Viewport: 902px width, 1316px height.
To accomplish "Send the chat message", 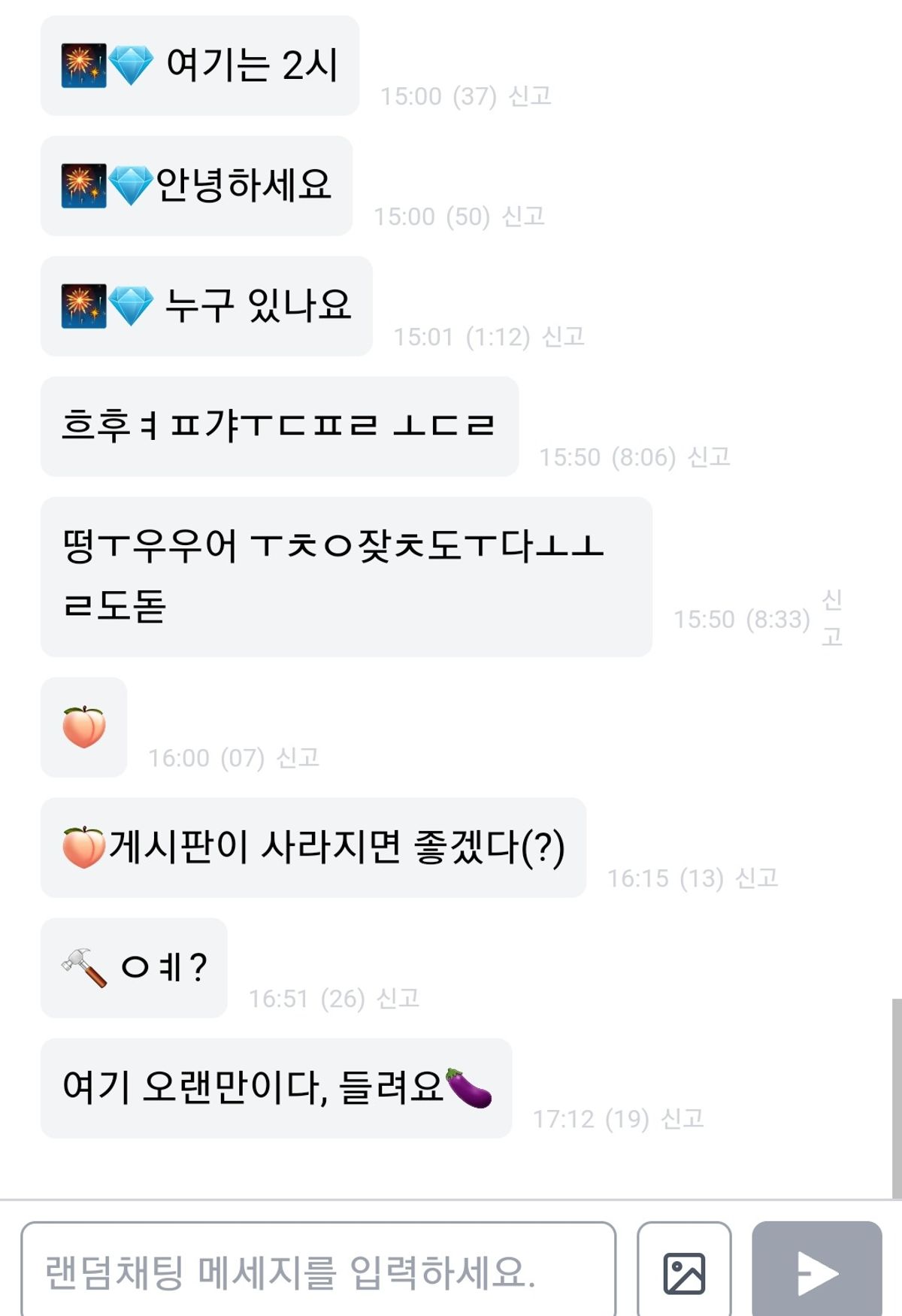I will (x=816, y=1272).
